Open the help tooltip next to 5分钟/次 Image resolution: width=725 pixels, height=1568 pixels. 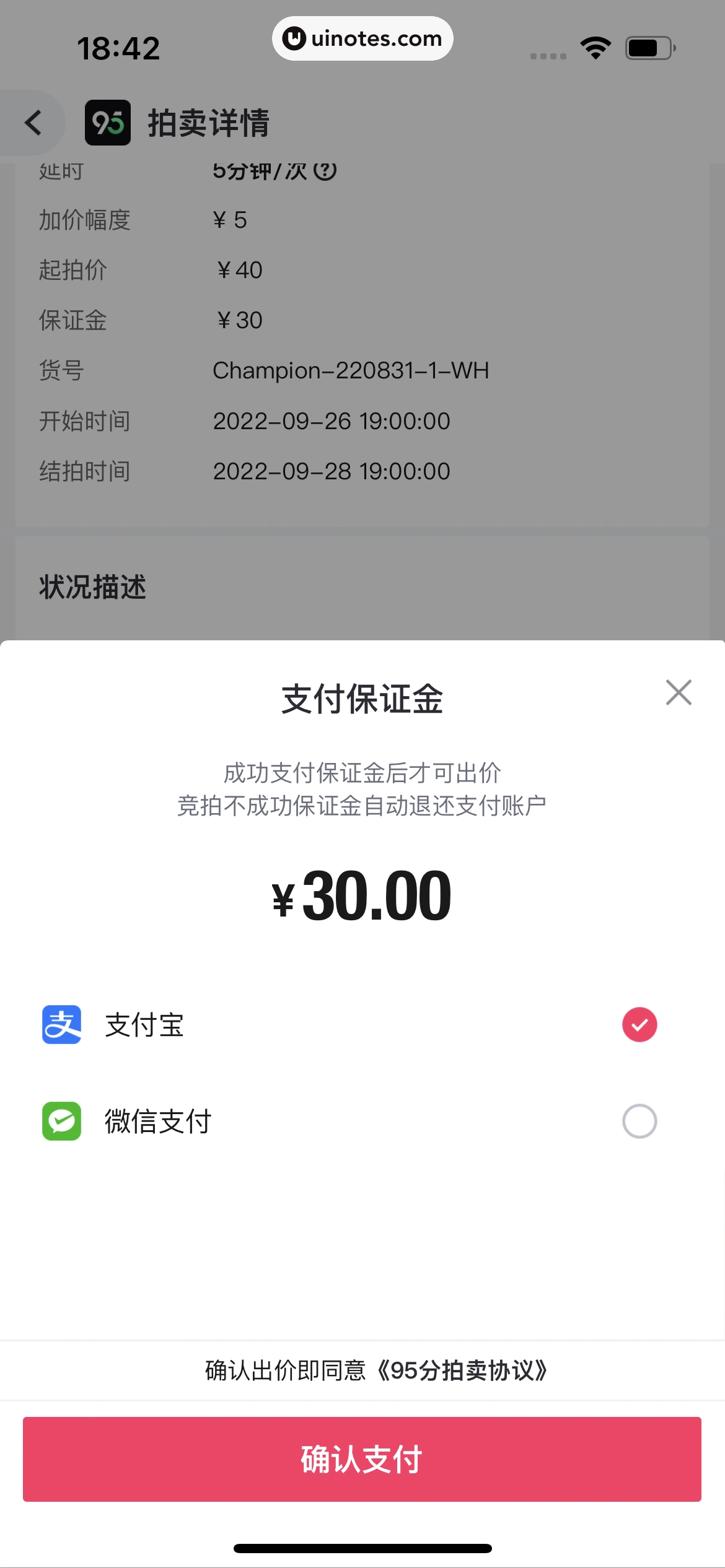point(325,172)
